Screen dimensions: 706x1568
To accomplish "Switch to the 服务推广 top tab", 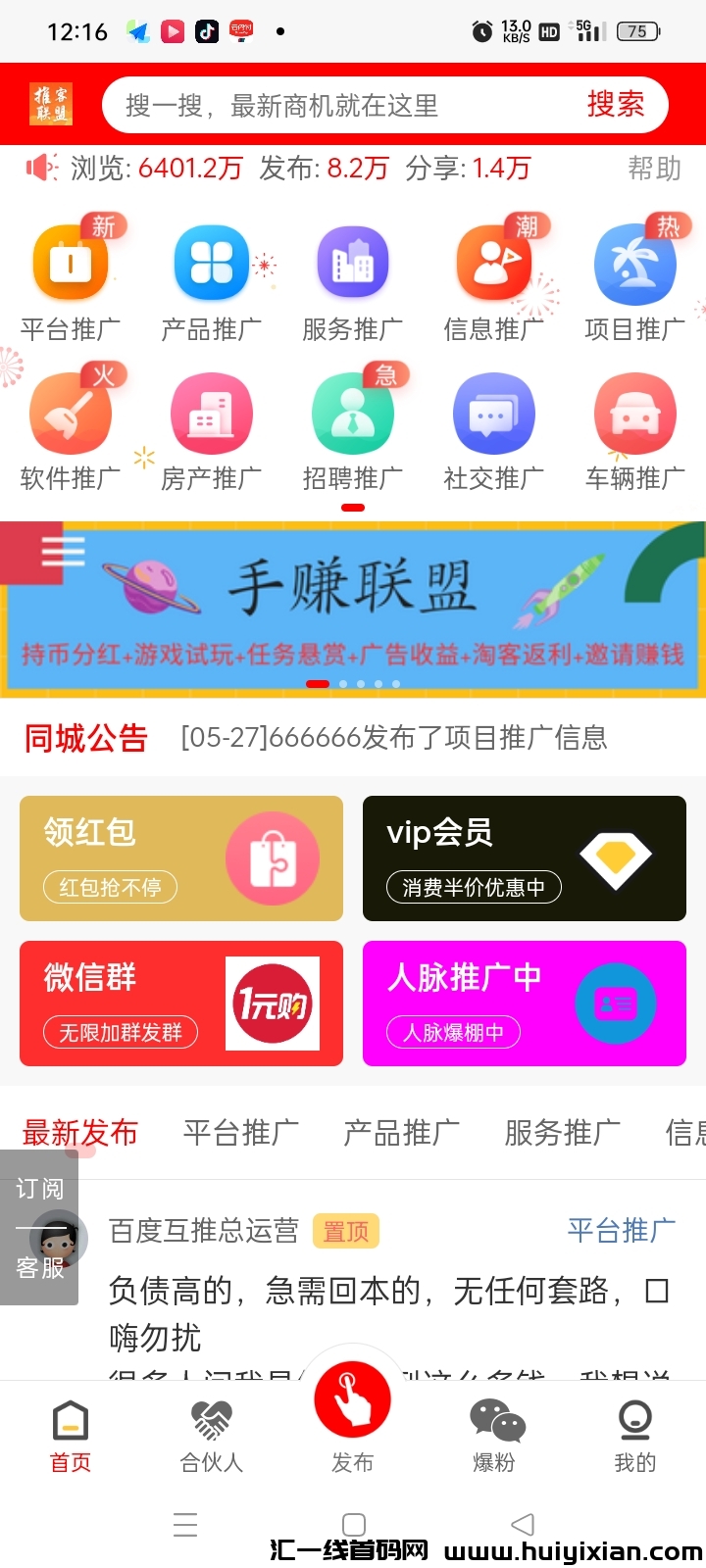I will (x=562, y=1133).
